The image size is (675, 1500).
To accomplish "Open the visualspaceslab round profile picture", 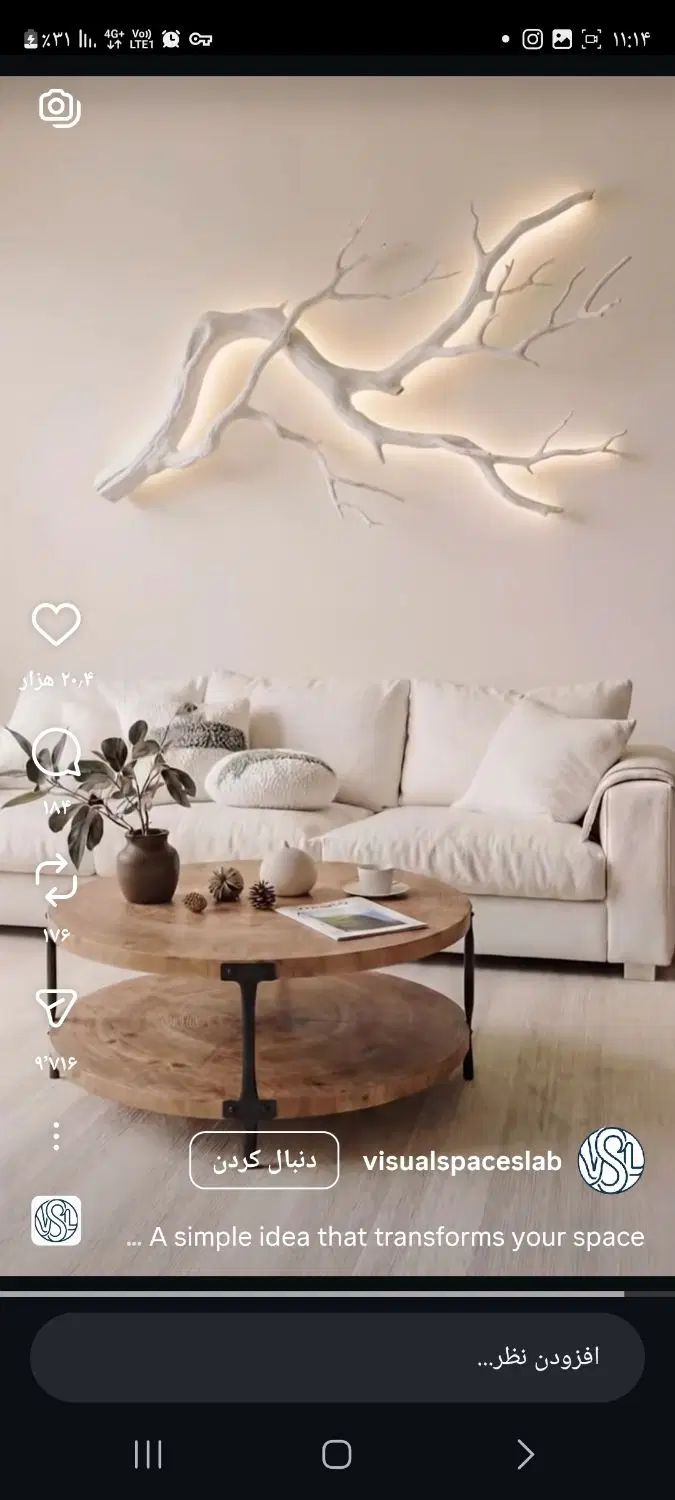I will click(611, 1160).
